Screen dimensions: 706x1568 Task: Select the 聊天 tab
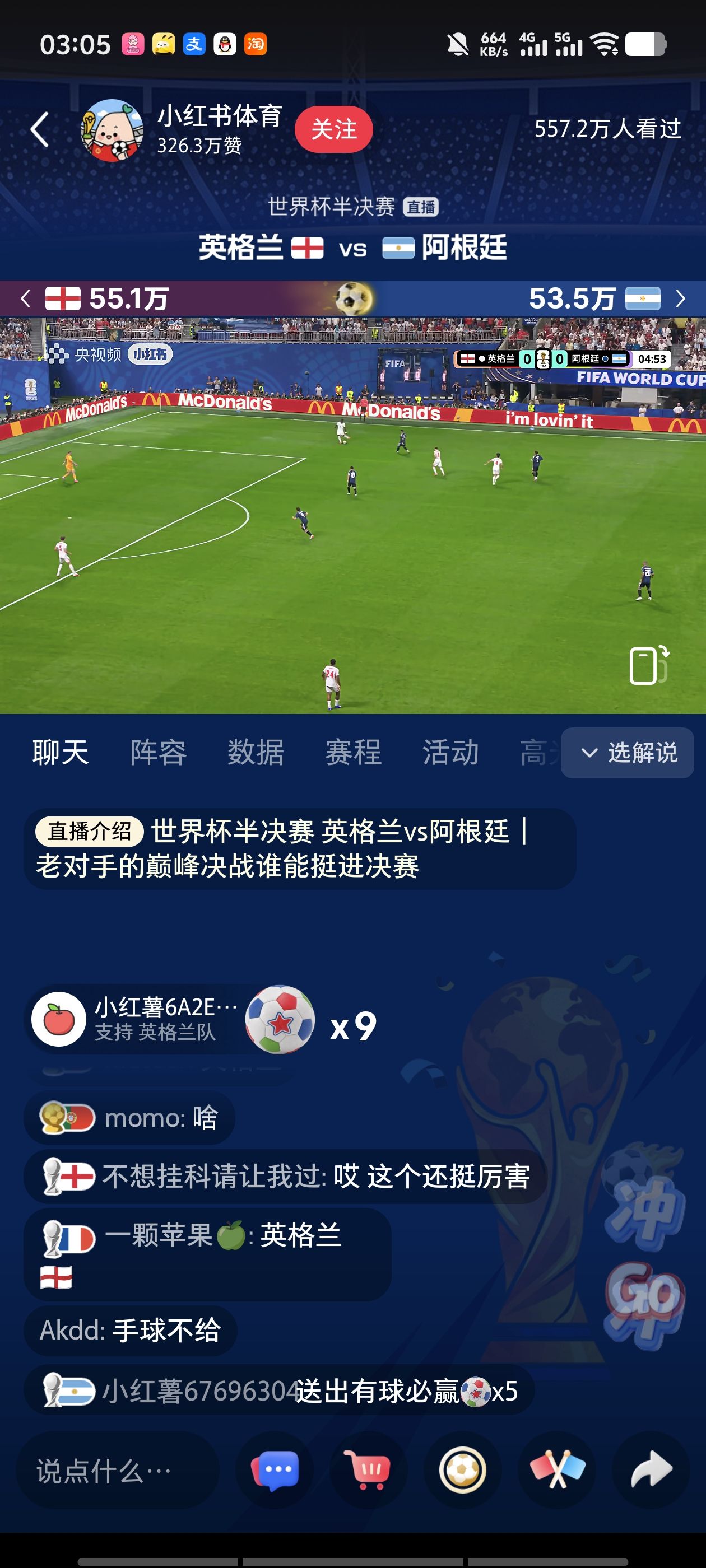point(61,752)
